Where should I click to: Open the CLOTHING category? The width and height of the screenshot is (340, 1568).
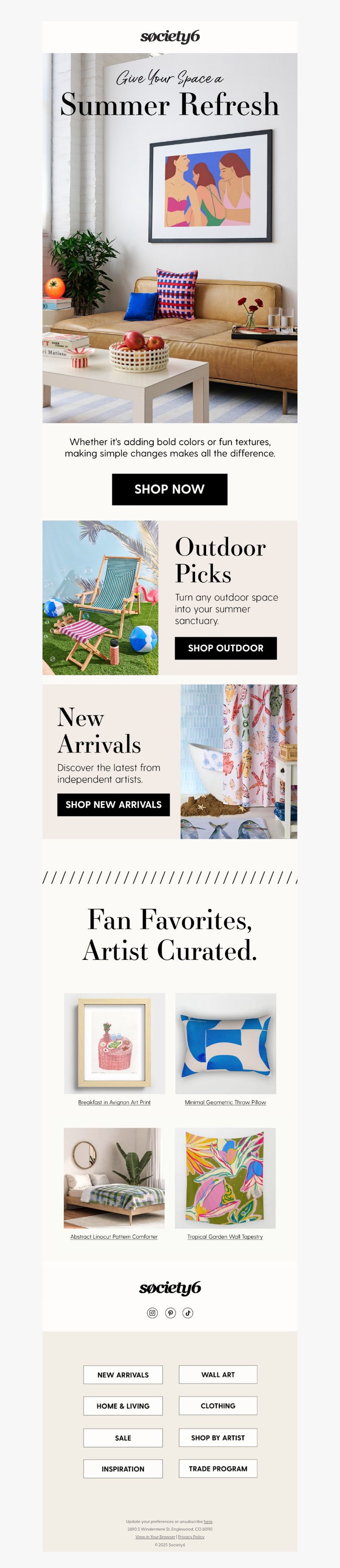click(x=218, y=1406)
